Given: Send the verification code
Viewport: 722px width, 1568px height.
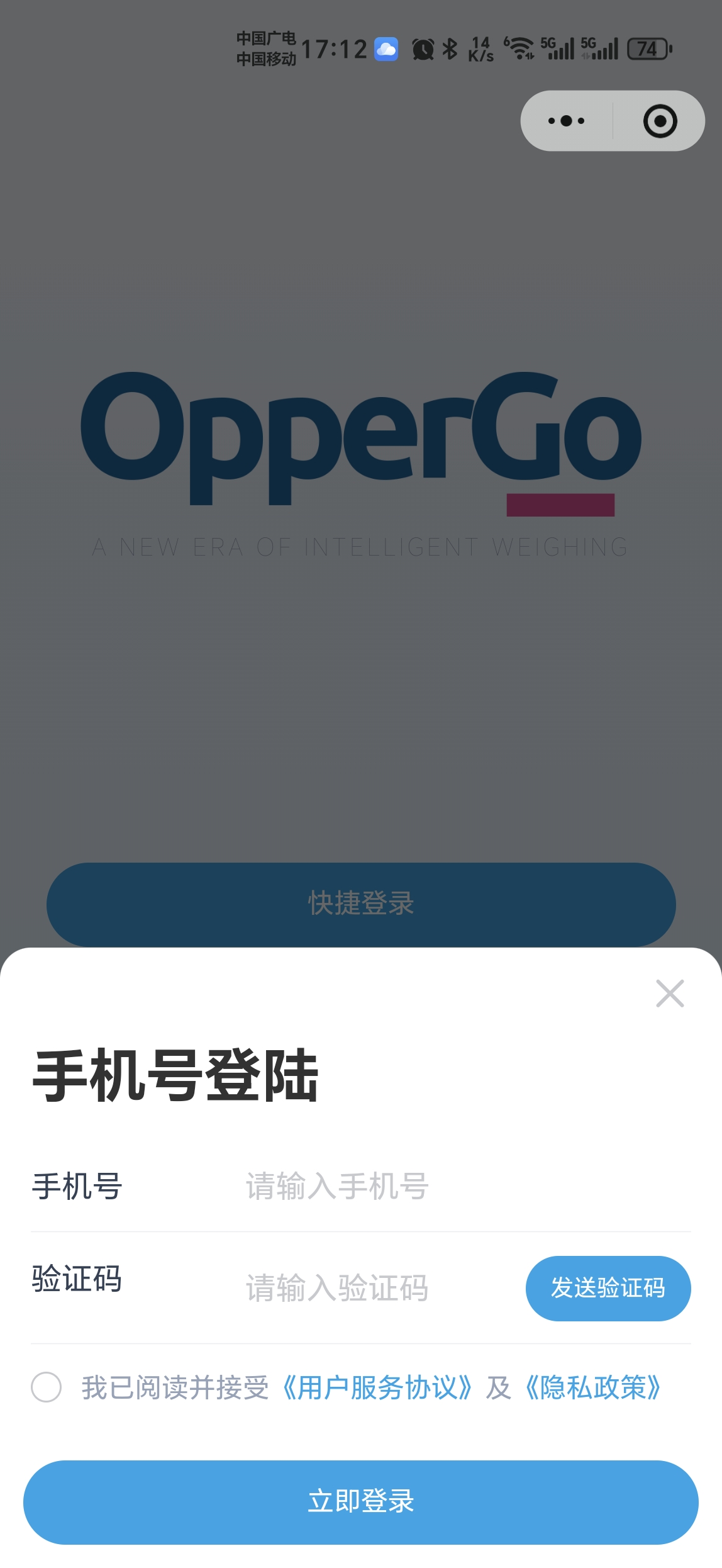Looking at the screenshot, I should 608,1287.
